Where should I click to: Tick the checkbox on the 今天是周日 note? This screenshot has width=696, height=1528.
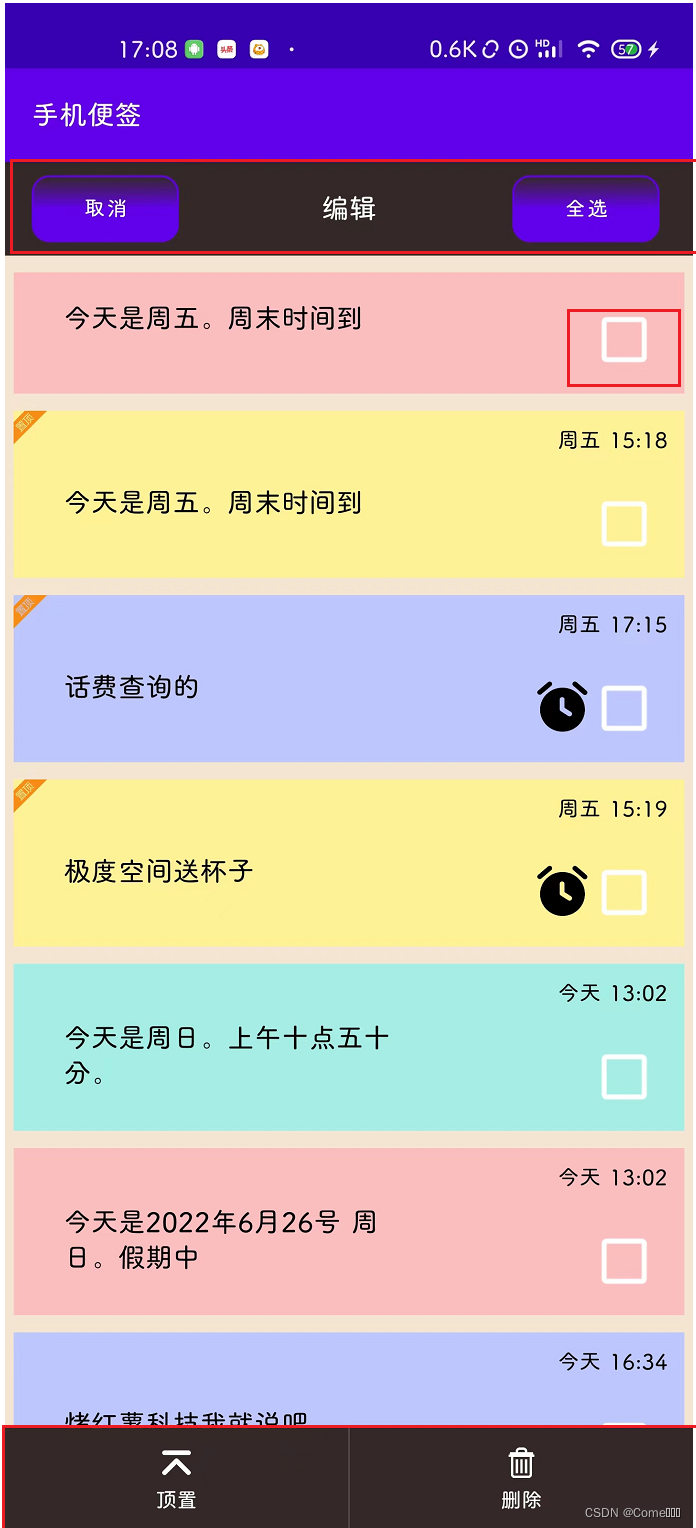coord(624,1077)
